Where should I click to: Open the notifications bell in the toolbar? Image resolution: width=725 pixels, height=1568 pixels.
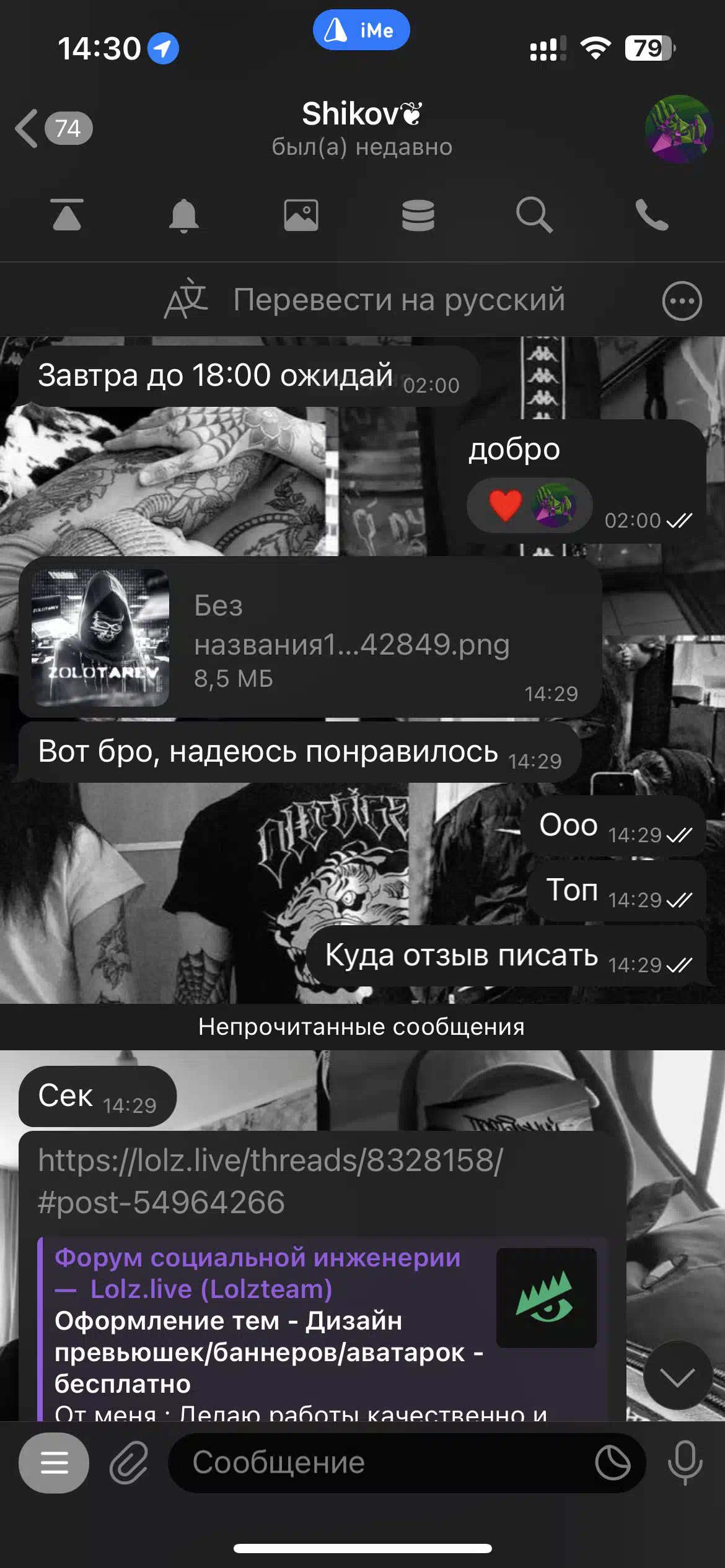coord(184,216)
